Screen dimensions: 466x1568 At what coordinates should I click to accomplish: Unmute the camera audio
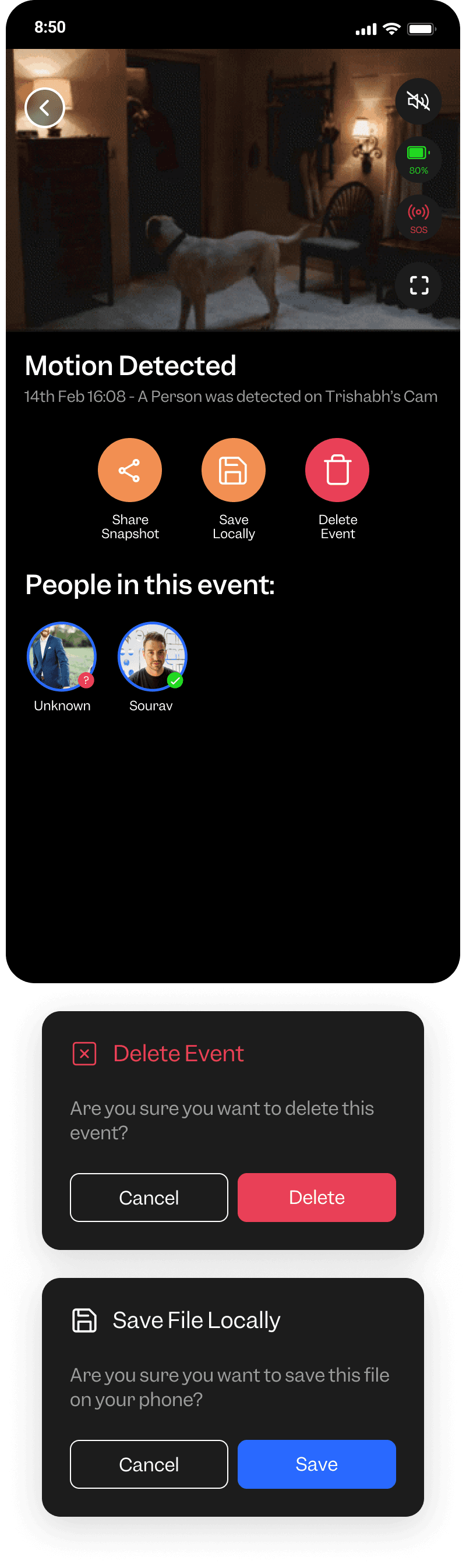(x=418, y=101)
